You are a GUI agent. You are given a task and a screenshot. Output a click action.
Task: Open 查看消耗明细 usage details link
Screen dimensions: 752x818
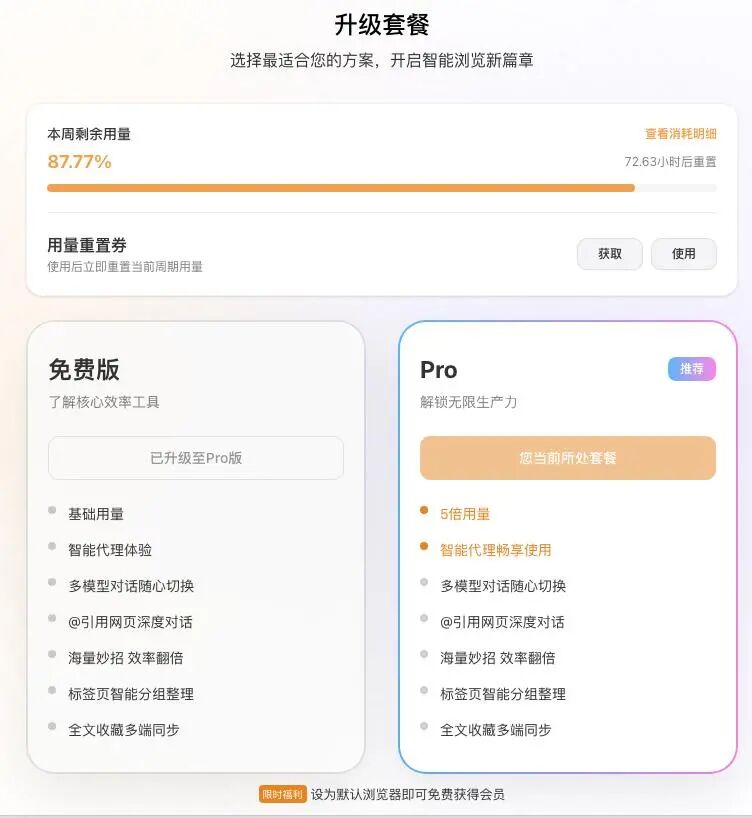pyautogui.click(x=681, y=134)
